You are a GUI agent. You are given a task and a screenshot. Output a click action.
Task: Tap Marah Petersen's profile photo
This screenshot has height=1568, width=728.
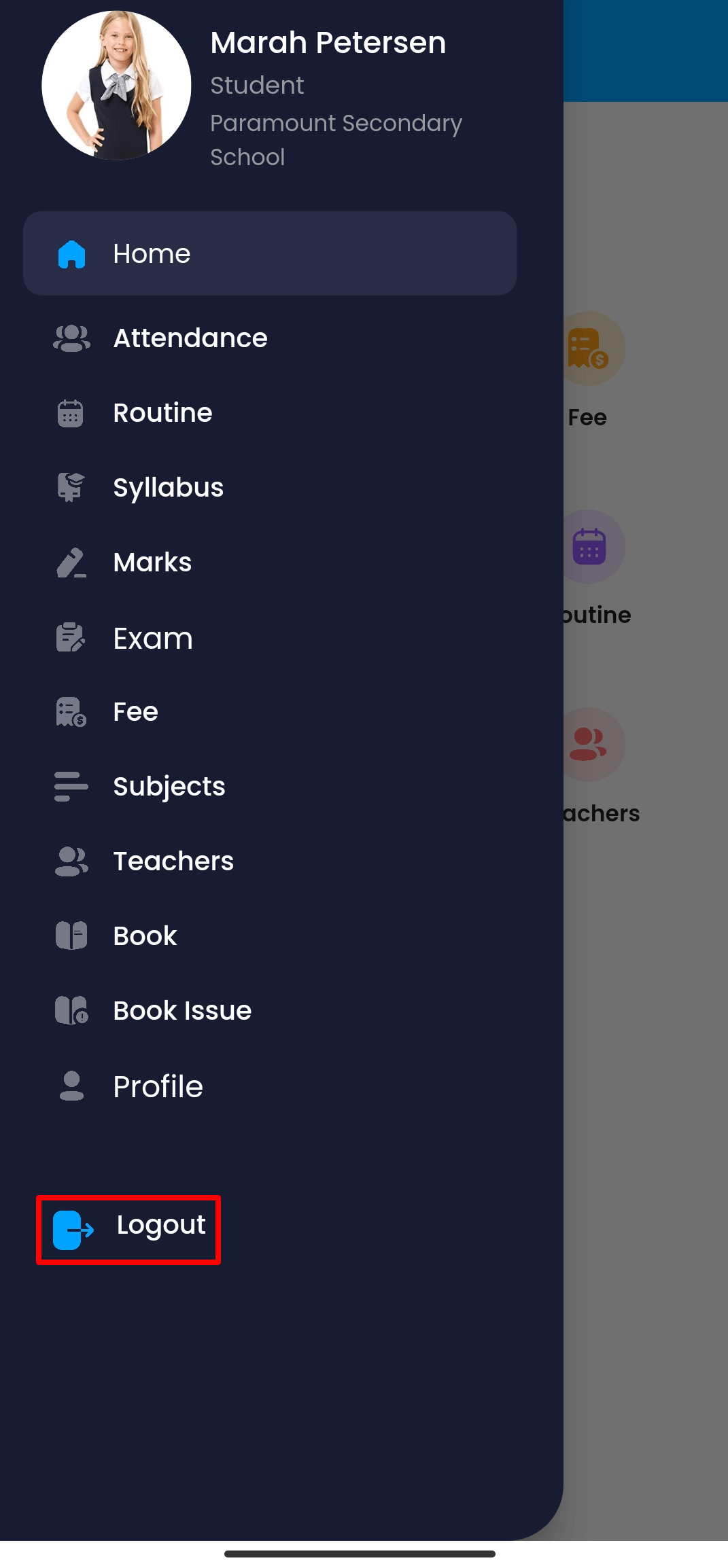pos(116,86)
